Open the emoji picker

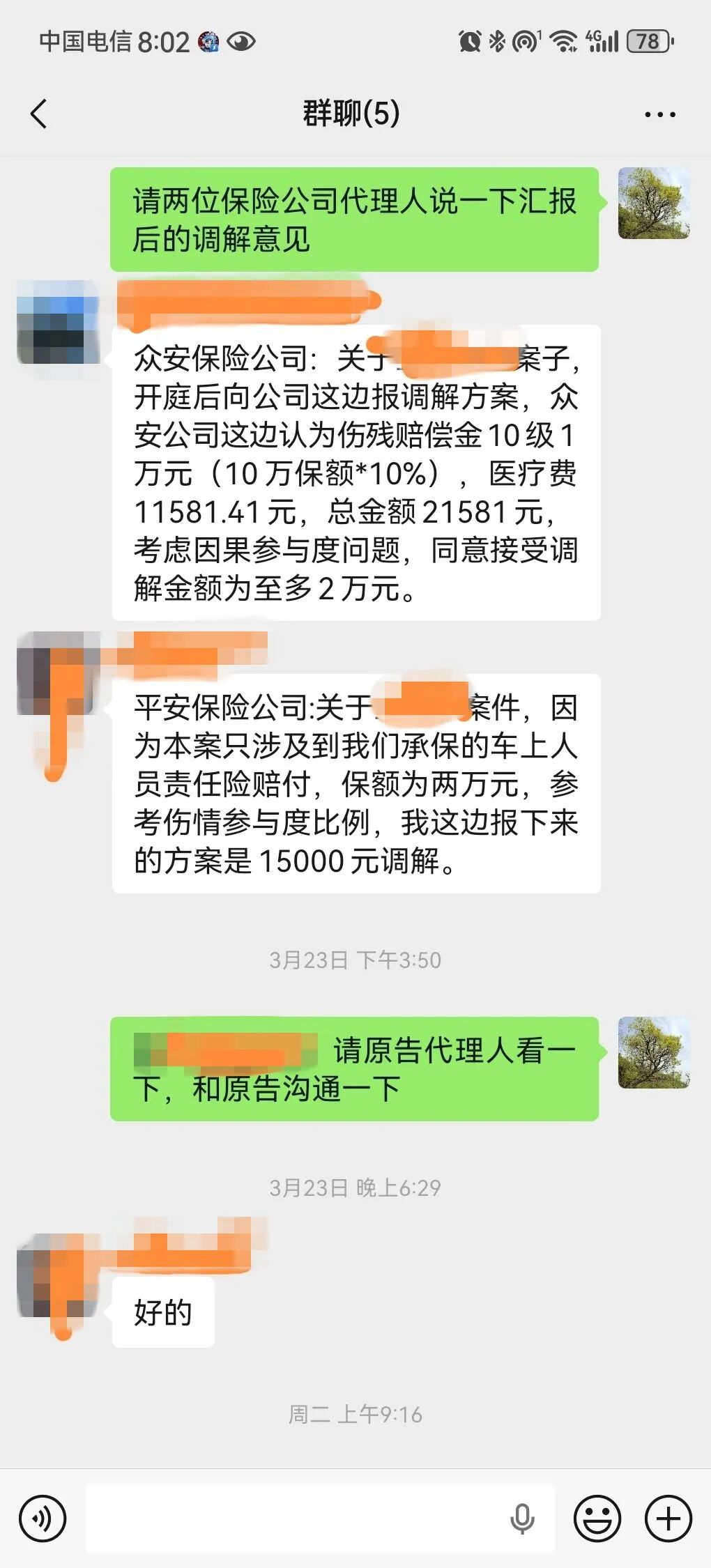[597, 1518]
